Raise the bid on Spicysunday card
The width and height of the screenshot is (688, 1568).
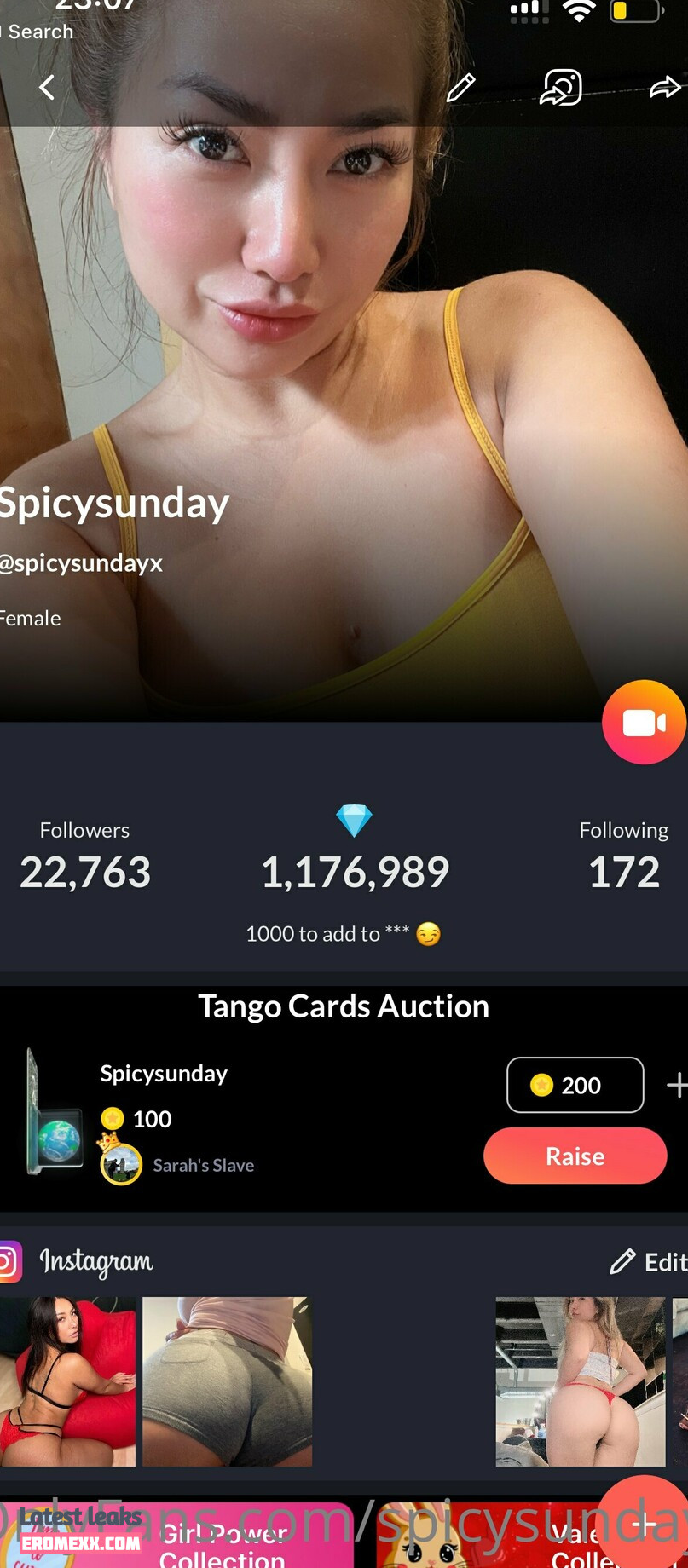pos(575,1156)
